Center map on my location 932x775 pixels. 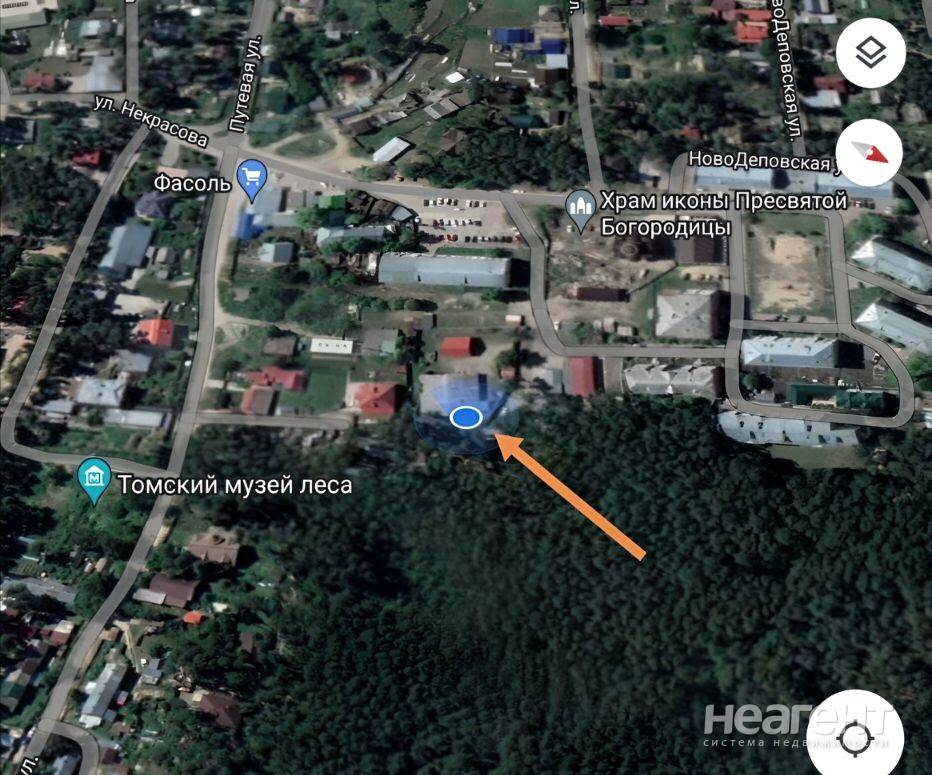855,738
